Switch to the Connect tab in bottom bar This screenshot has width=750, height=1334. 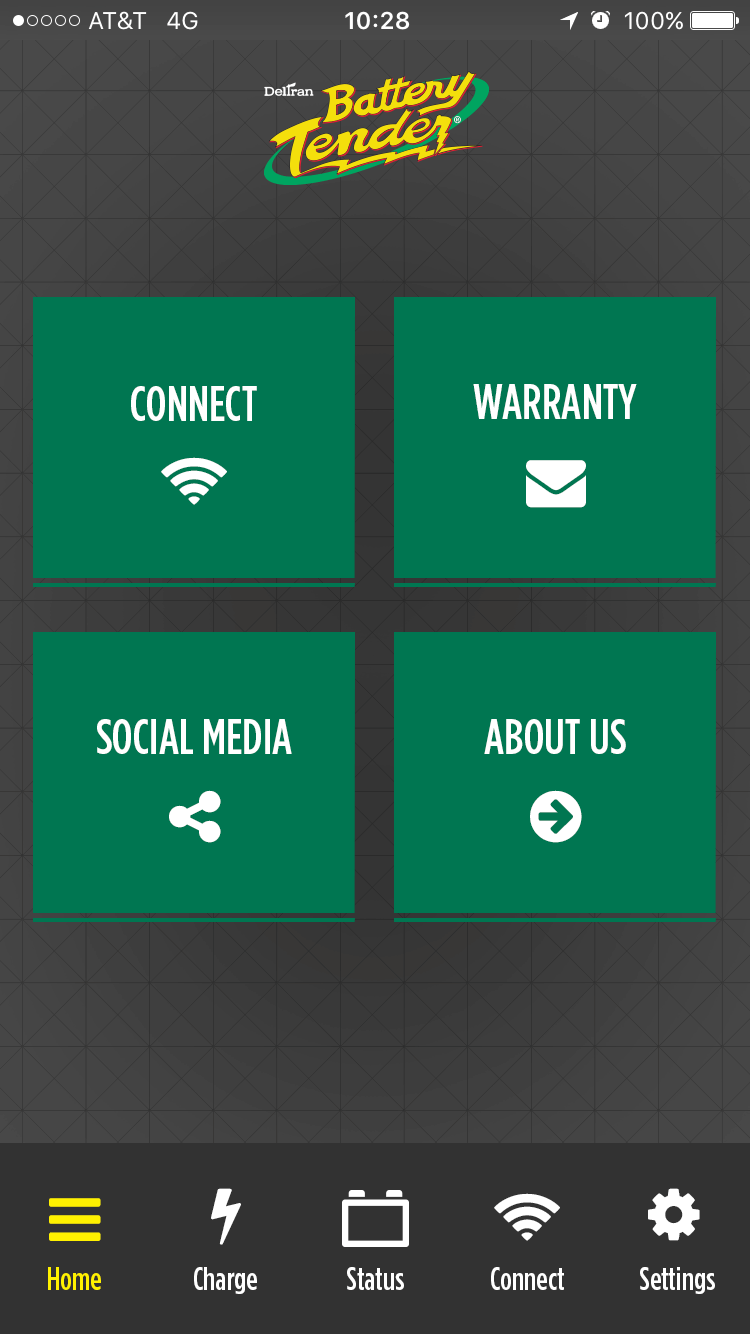pos(527,1242)
